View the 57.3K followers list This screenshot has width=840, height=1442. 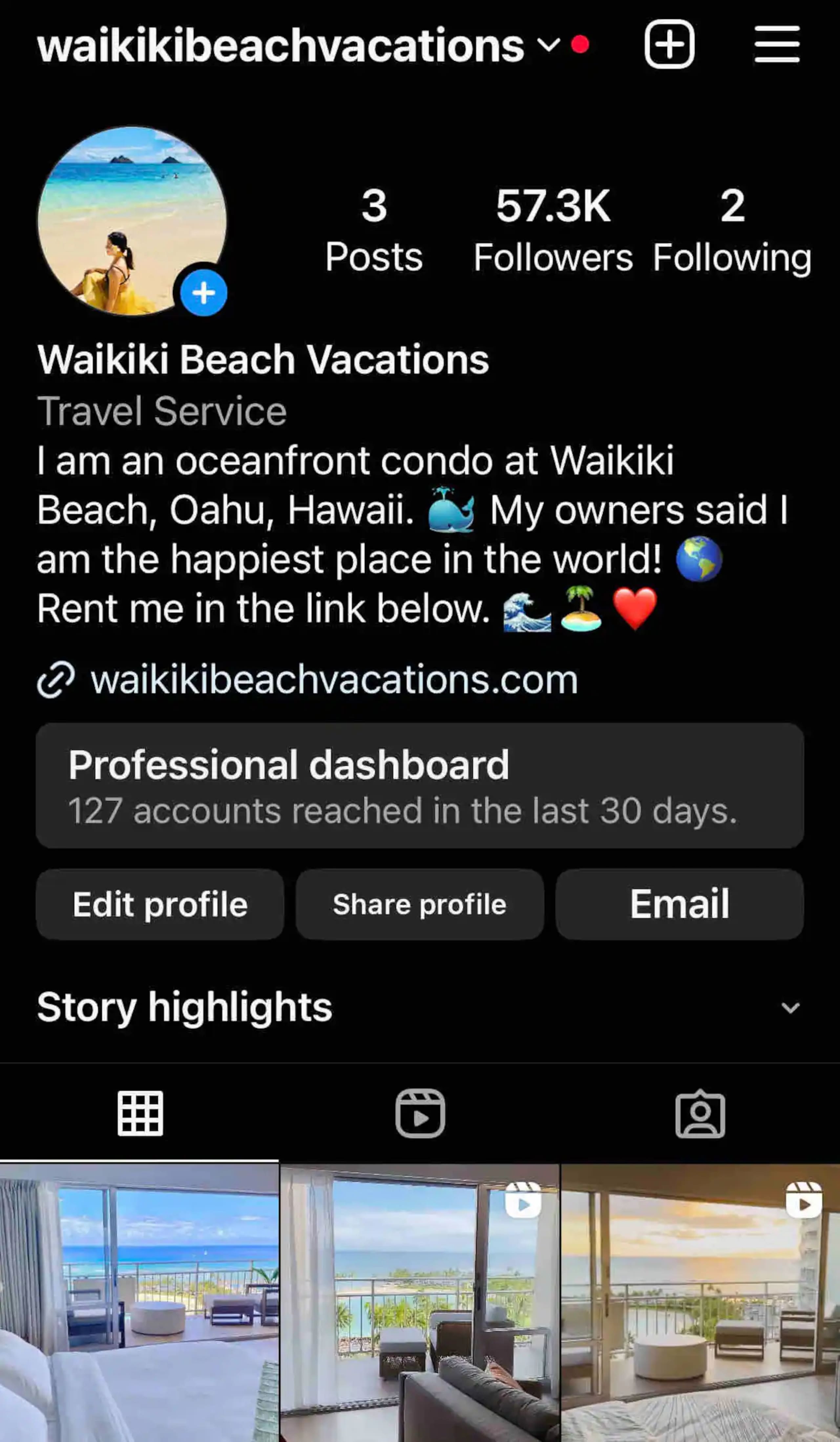click(553, 231)
